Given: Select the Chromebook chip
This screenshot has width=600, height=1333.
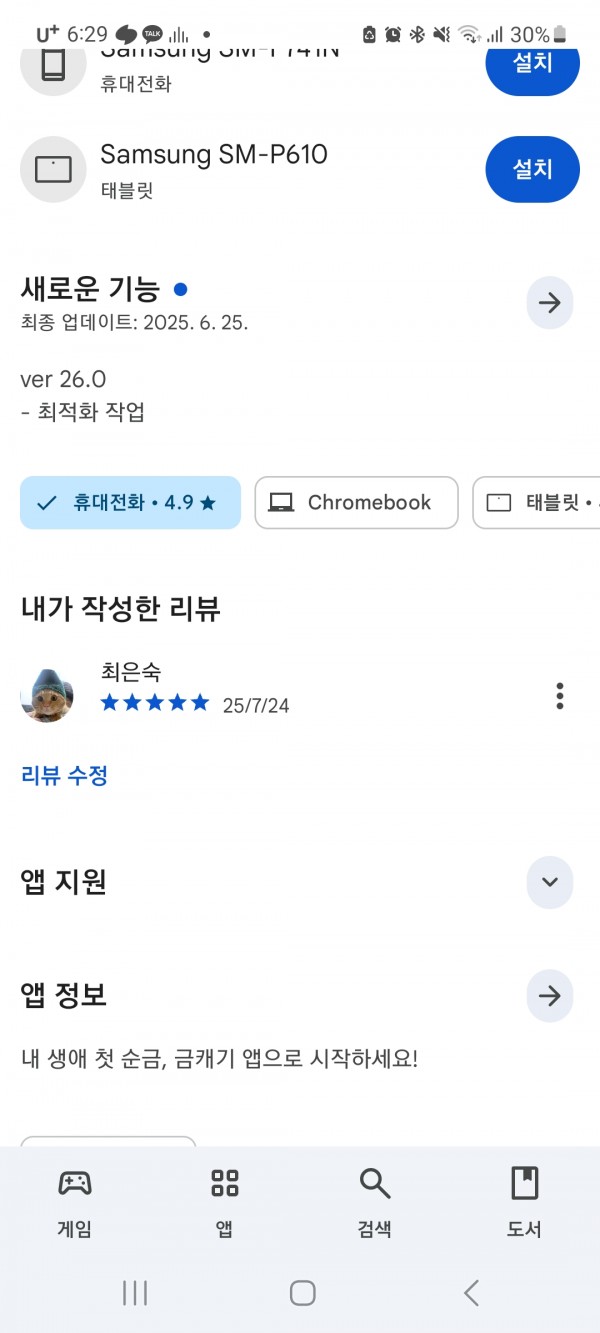Looking at the screenshot, I should click(x=356, y=503).
